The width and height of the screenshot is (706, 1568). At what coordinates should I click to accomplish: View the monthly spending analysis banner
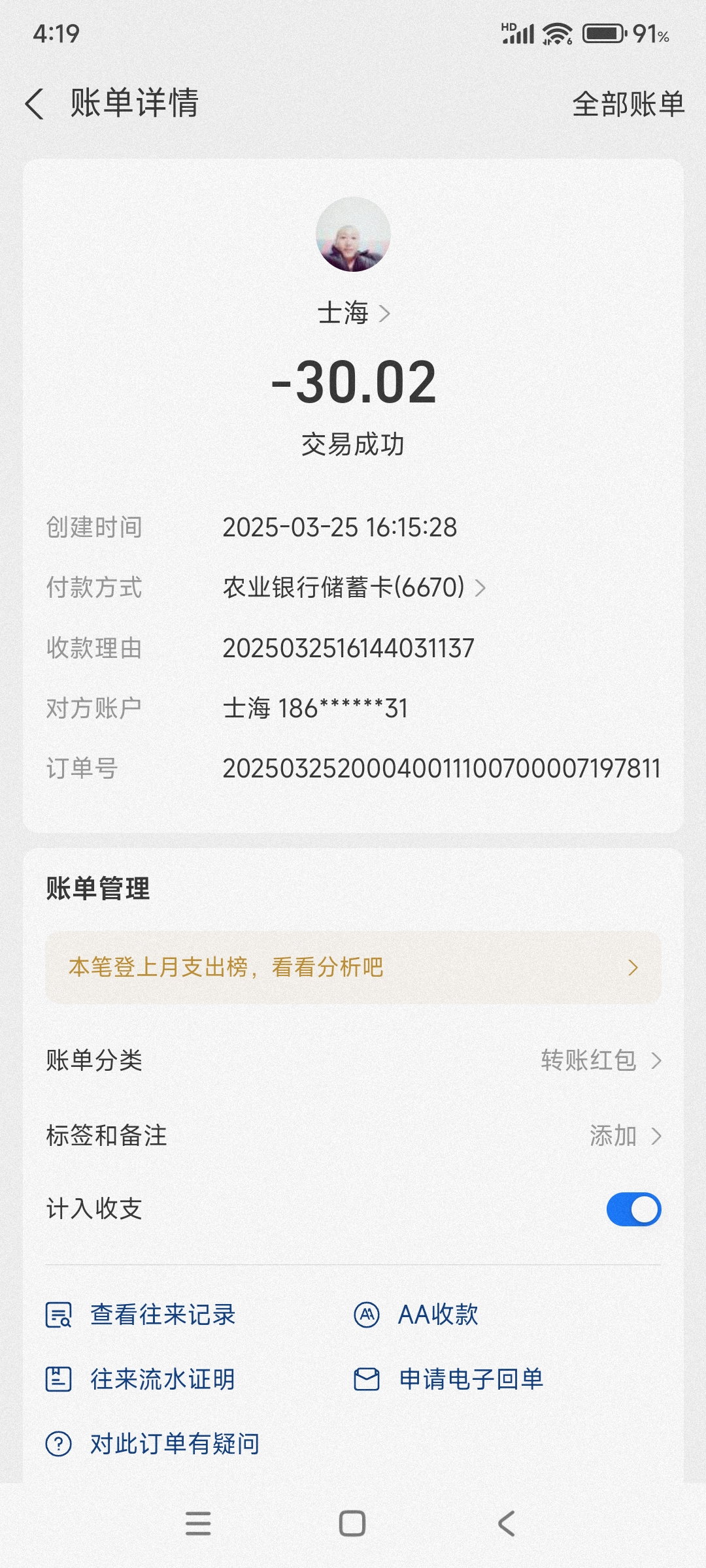click(x=353, y=968)
